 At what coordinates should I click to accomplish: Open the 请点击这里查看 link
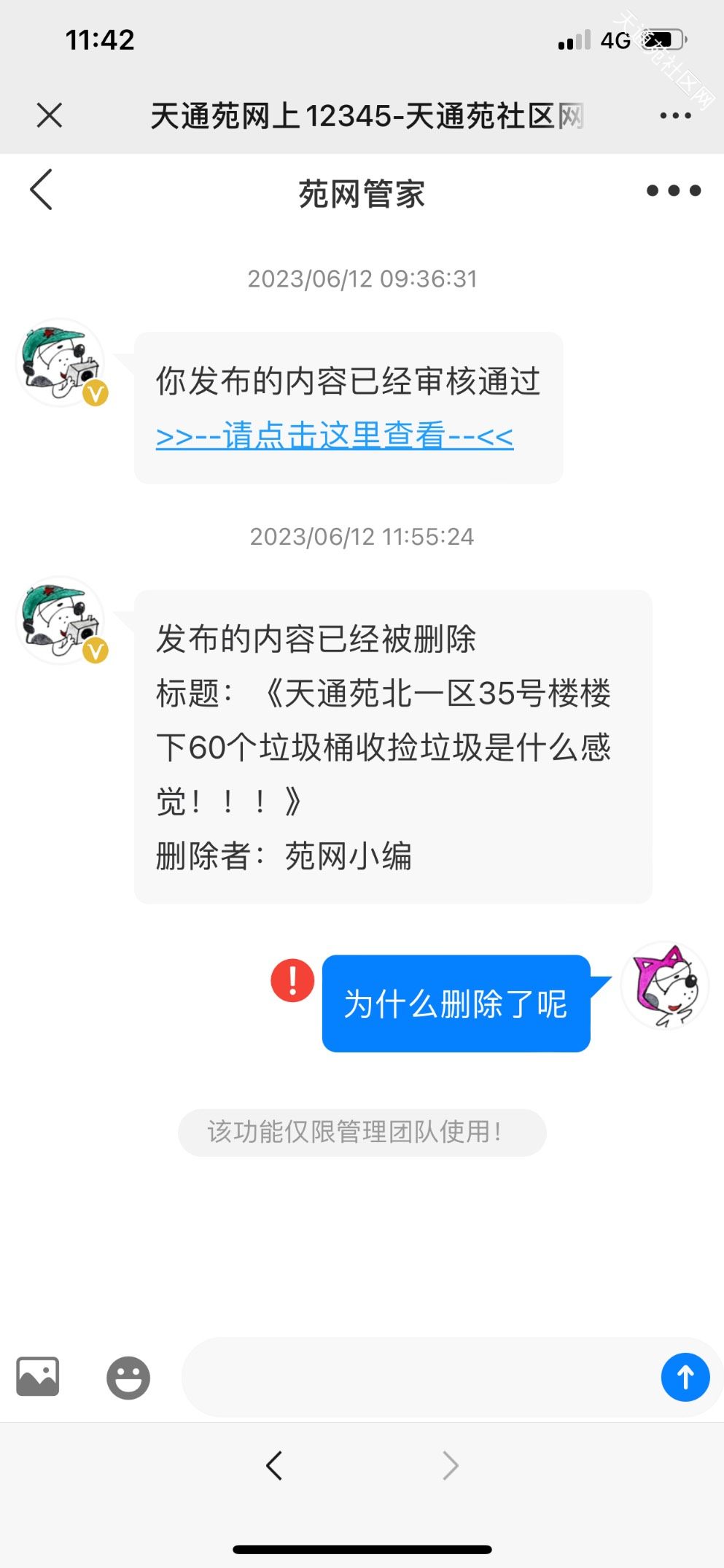tap(335, 435)
